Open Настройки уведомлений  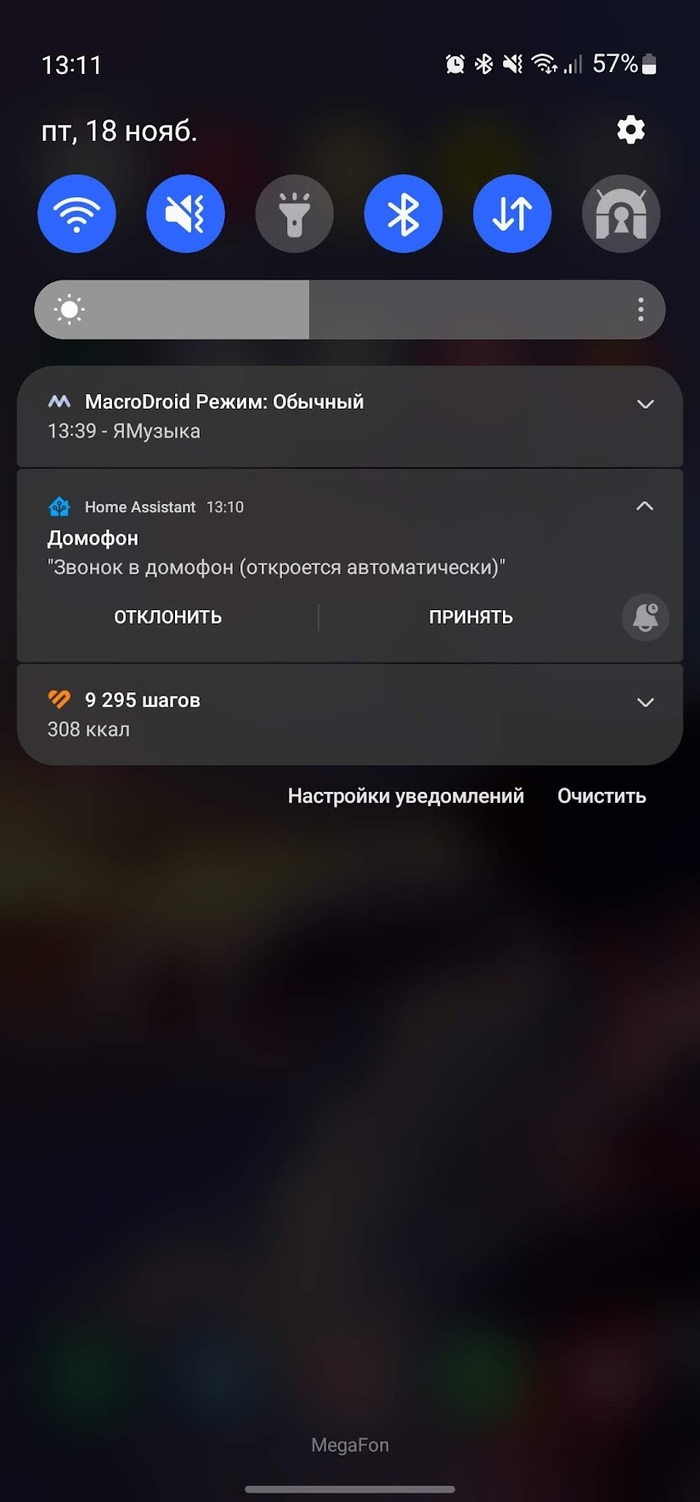click(x=406, y=796)
